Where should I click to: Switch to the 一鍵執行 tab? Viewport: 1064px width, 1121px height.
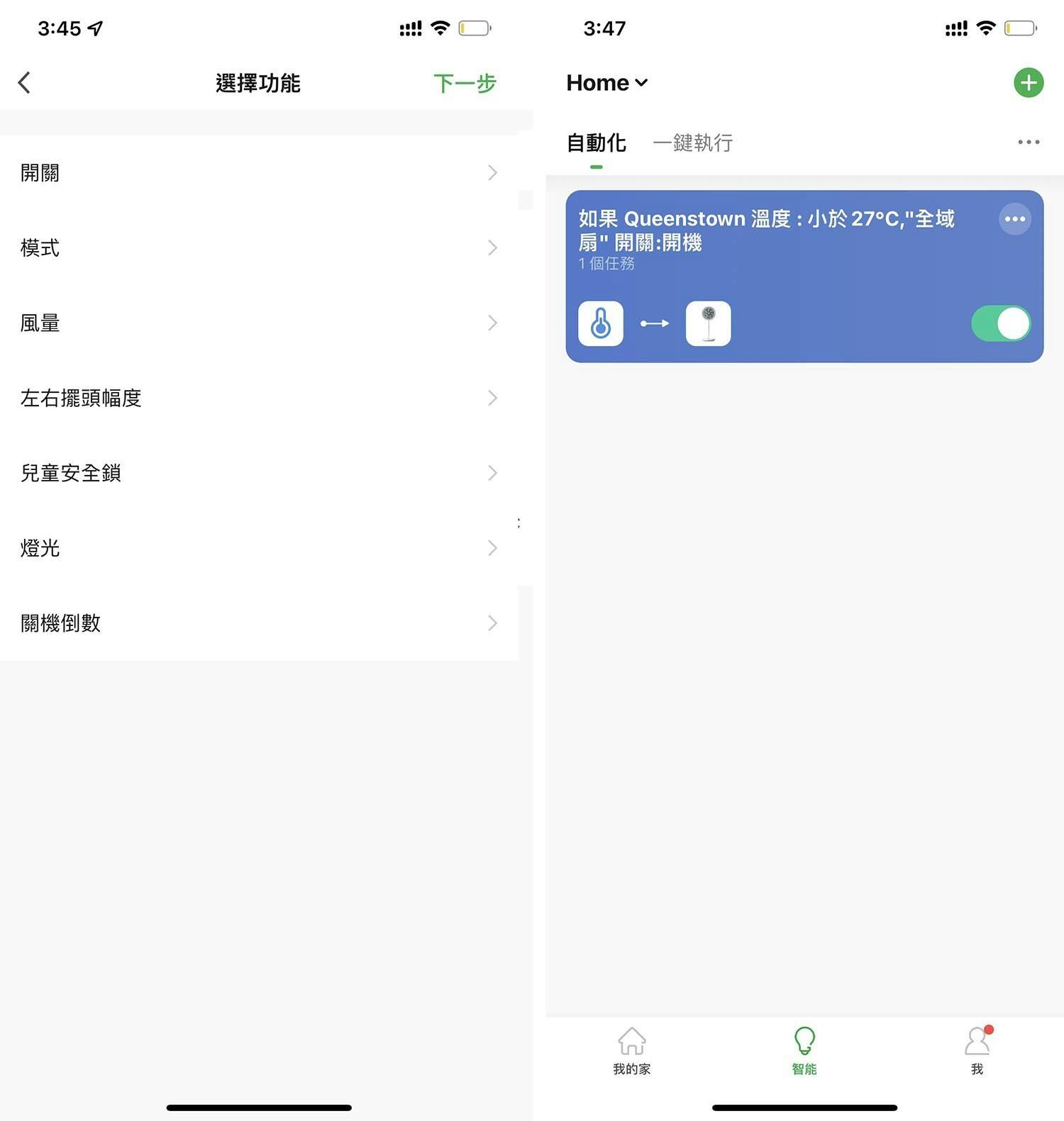[x=692, y=143]
